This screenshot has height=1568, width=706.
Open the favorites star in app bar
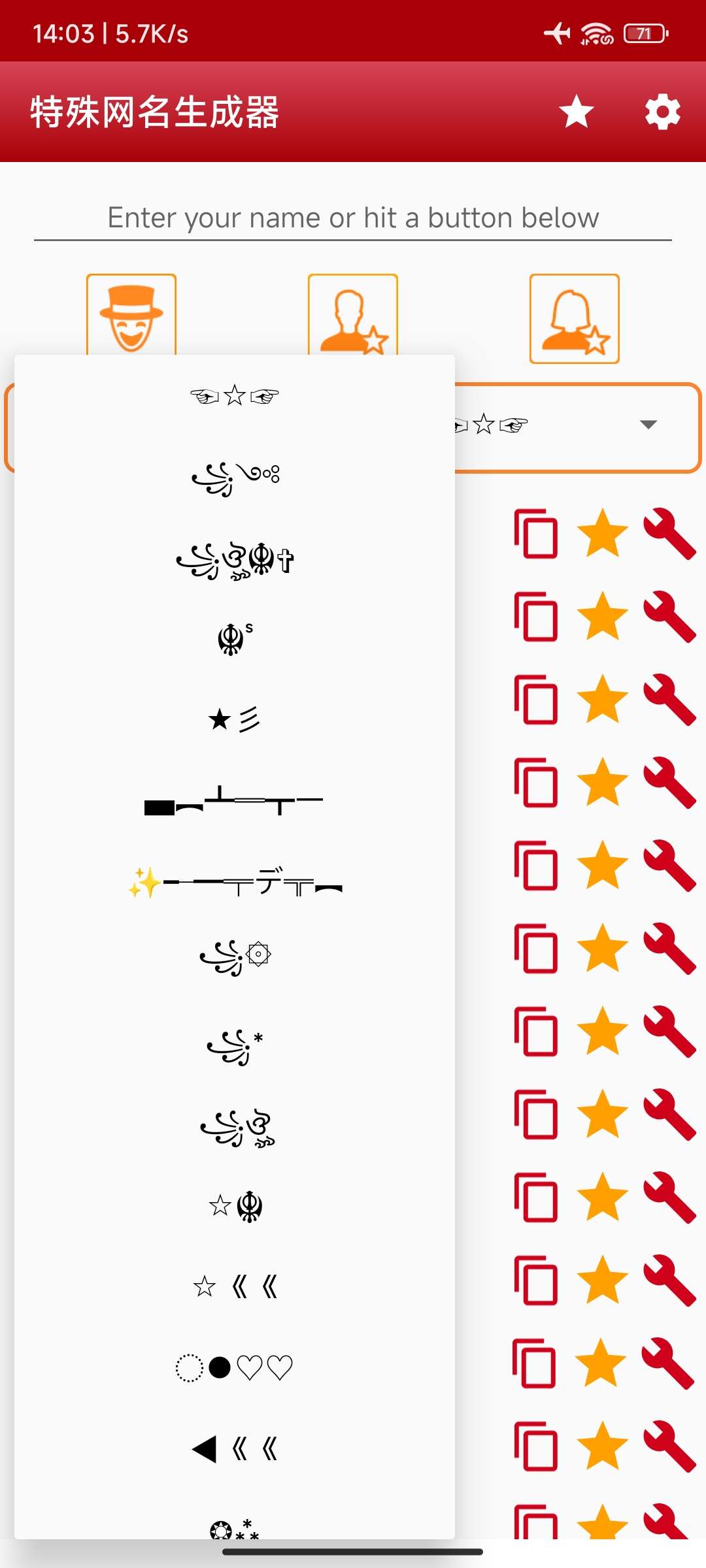click(576, 112)
